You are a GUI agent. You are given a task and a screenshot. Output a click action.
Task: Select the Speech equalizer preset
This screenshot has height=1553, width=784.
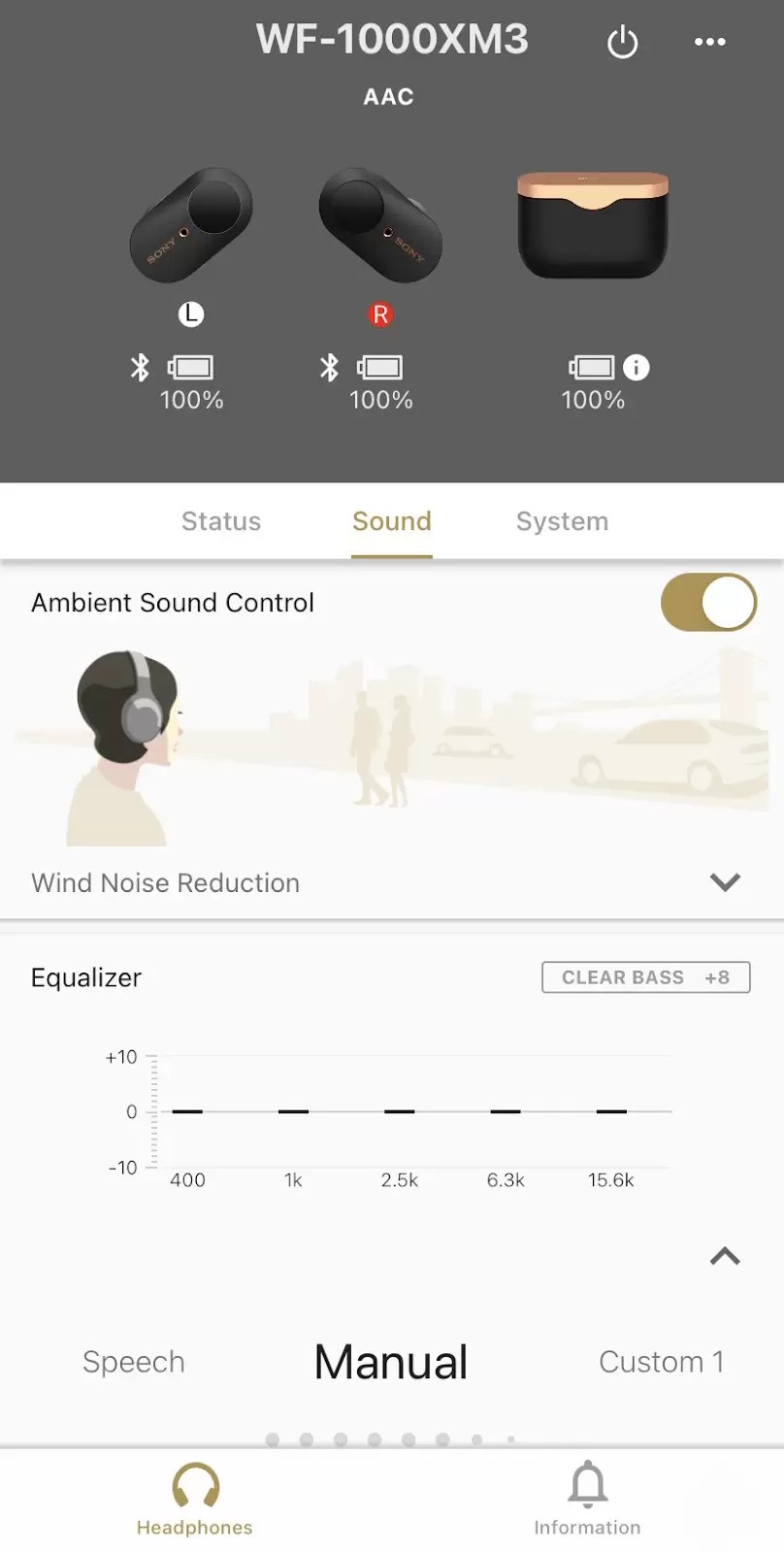134,1362
